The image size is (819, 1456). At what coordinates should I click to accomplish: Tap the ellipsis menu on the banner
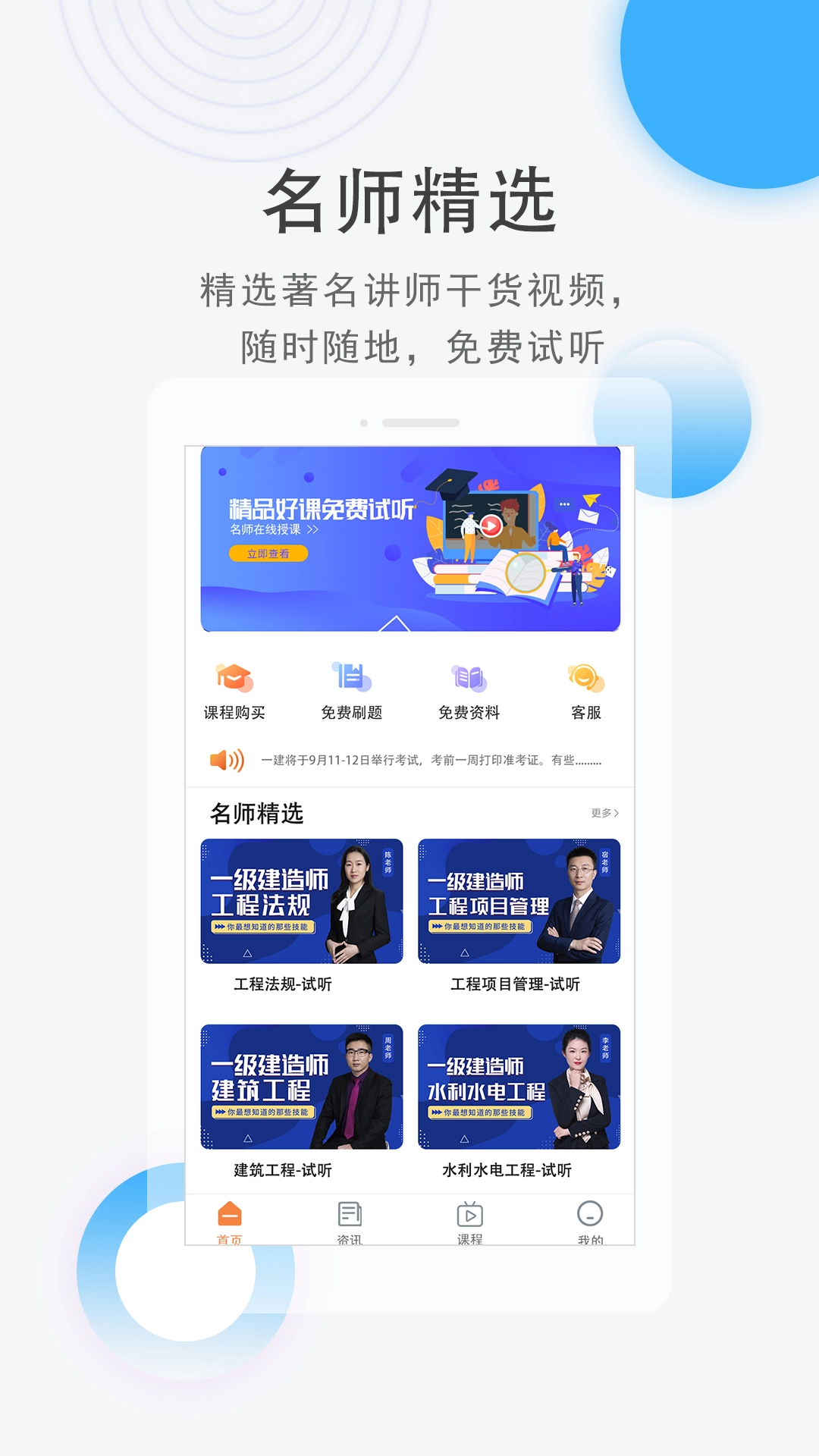pyautogui.click(x=564, y=503)
